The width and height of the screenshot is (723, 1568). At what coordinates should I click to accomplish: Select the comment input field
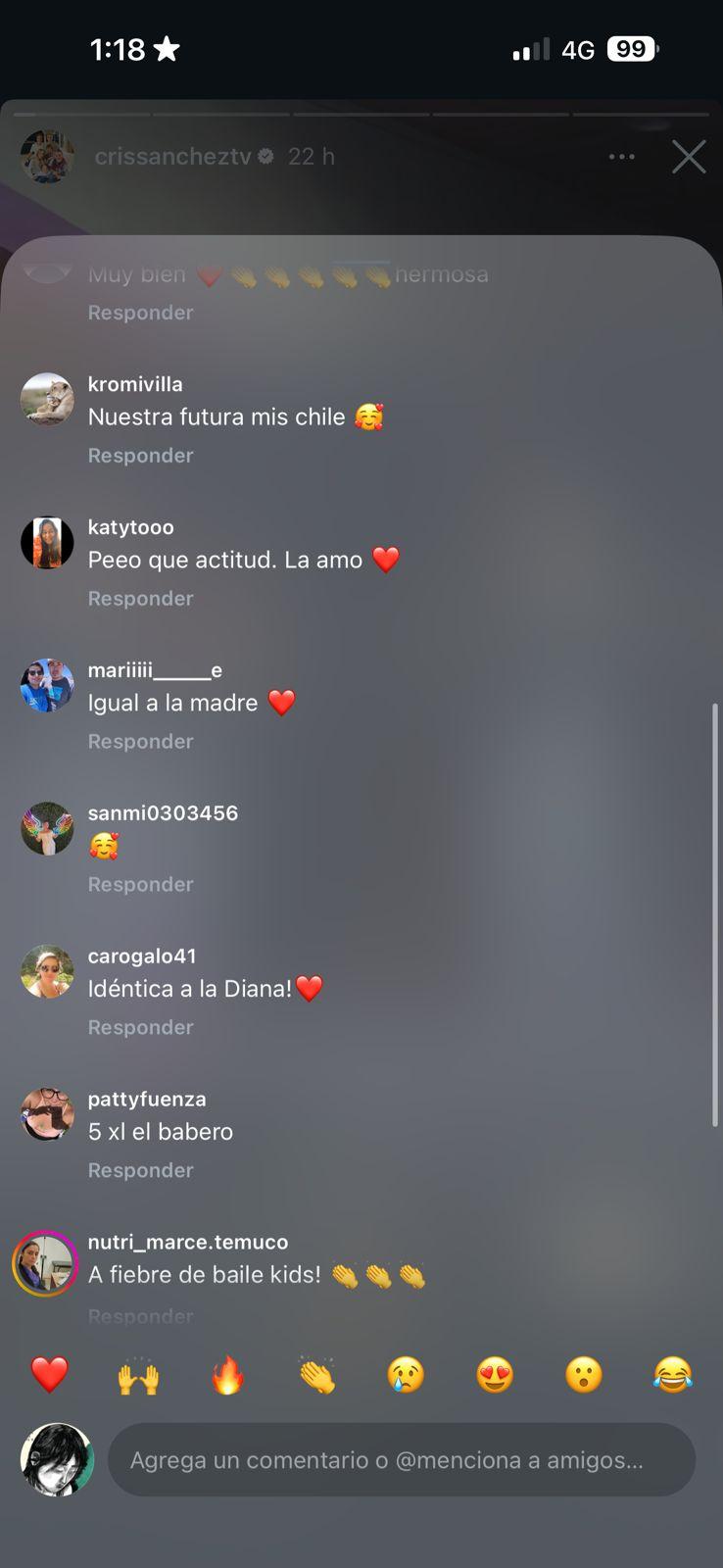(402, 1459)
